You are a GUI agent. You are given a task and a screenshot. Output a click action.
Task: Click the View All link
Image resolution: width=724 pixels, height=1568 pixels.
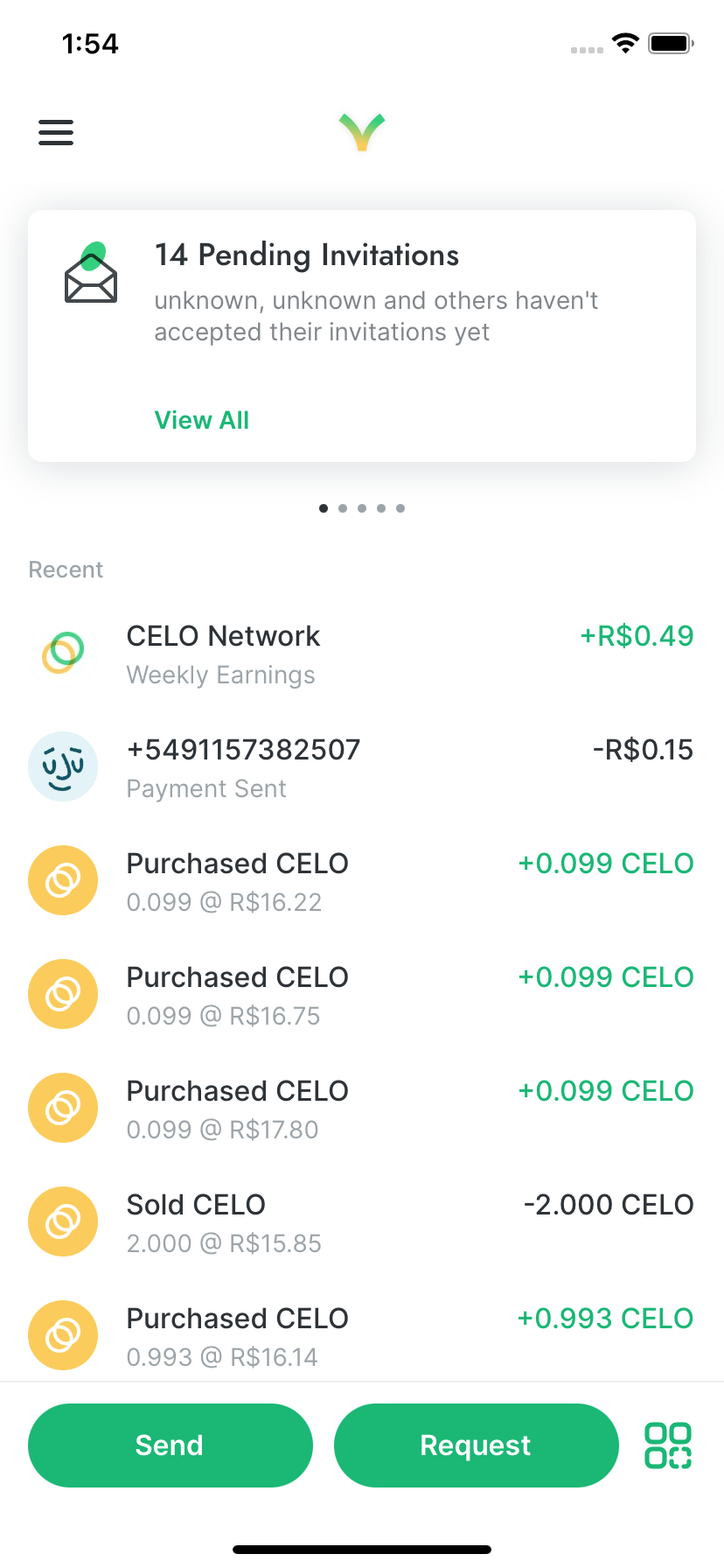pyautogui.click(x=201, y=420)
